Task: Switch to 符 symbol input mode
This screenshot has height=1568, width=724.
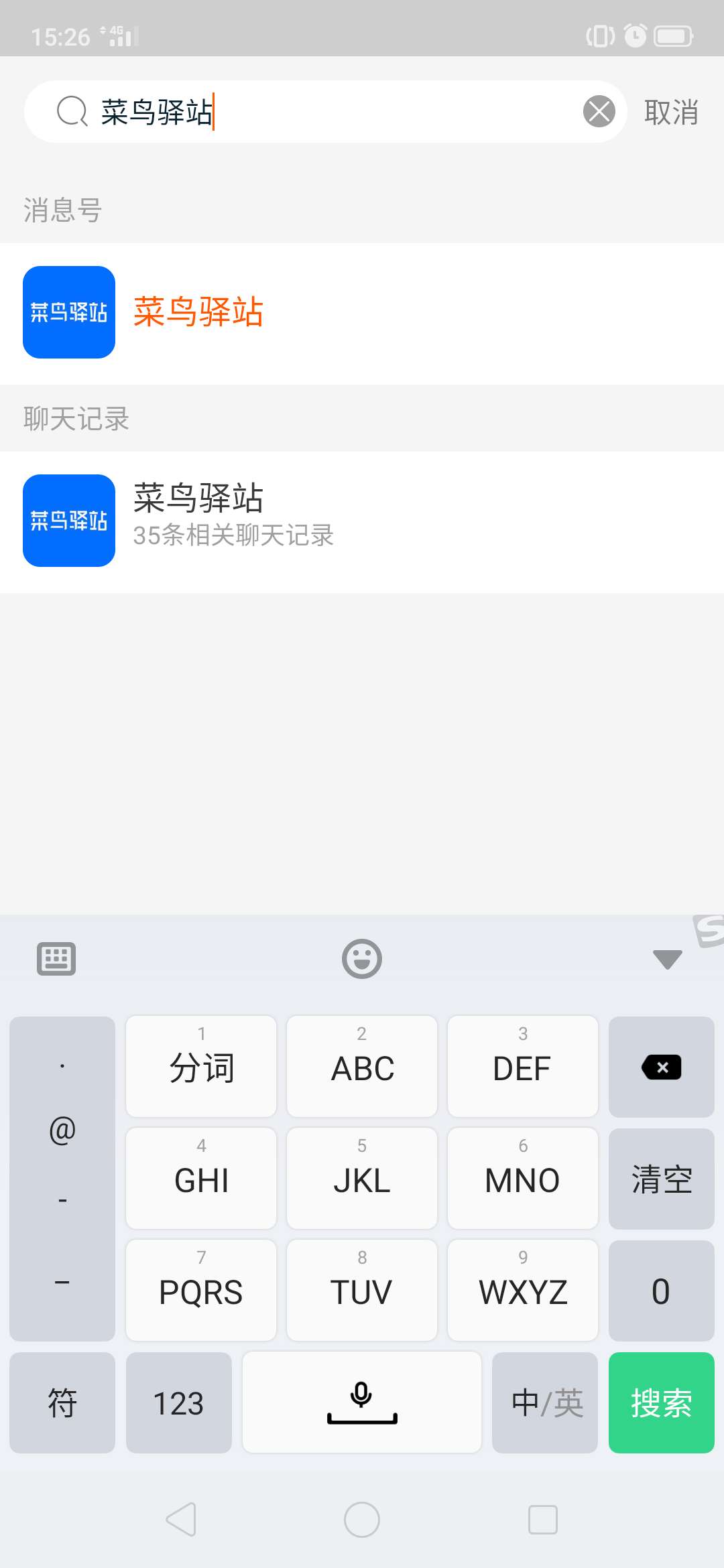Action: point(62,1402)
